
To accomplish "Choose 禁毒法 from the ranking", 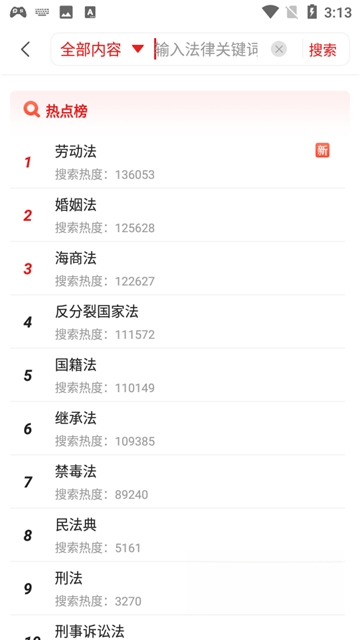I will pyautogui.click(x=177, y=482).
